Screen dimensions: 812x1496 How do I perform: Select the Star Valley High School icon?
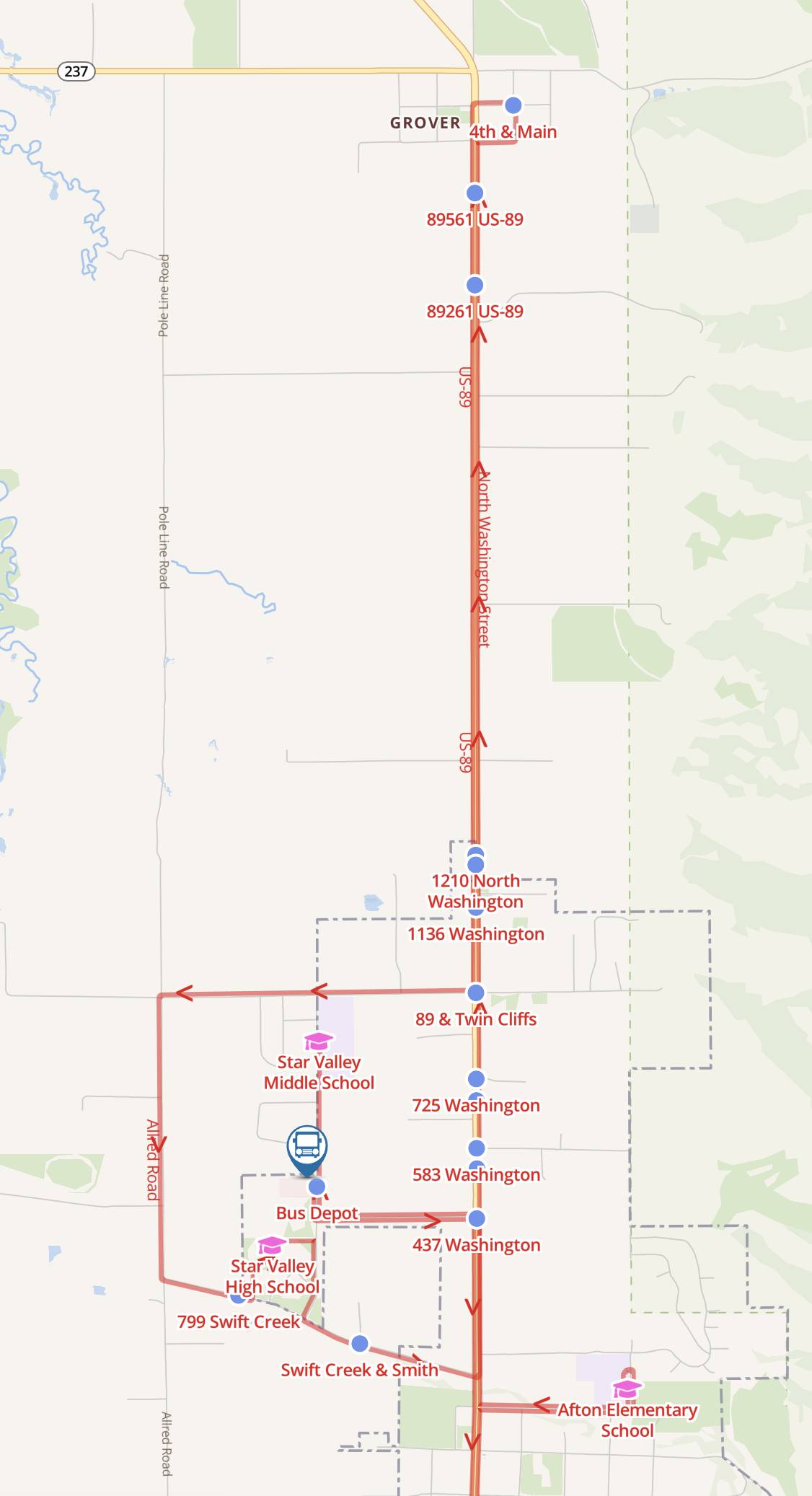(x=271, y=1246)
